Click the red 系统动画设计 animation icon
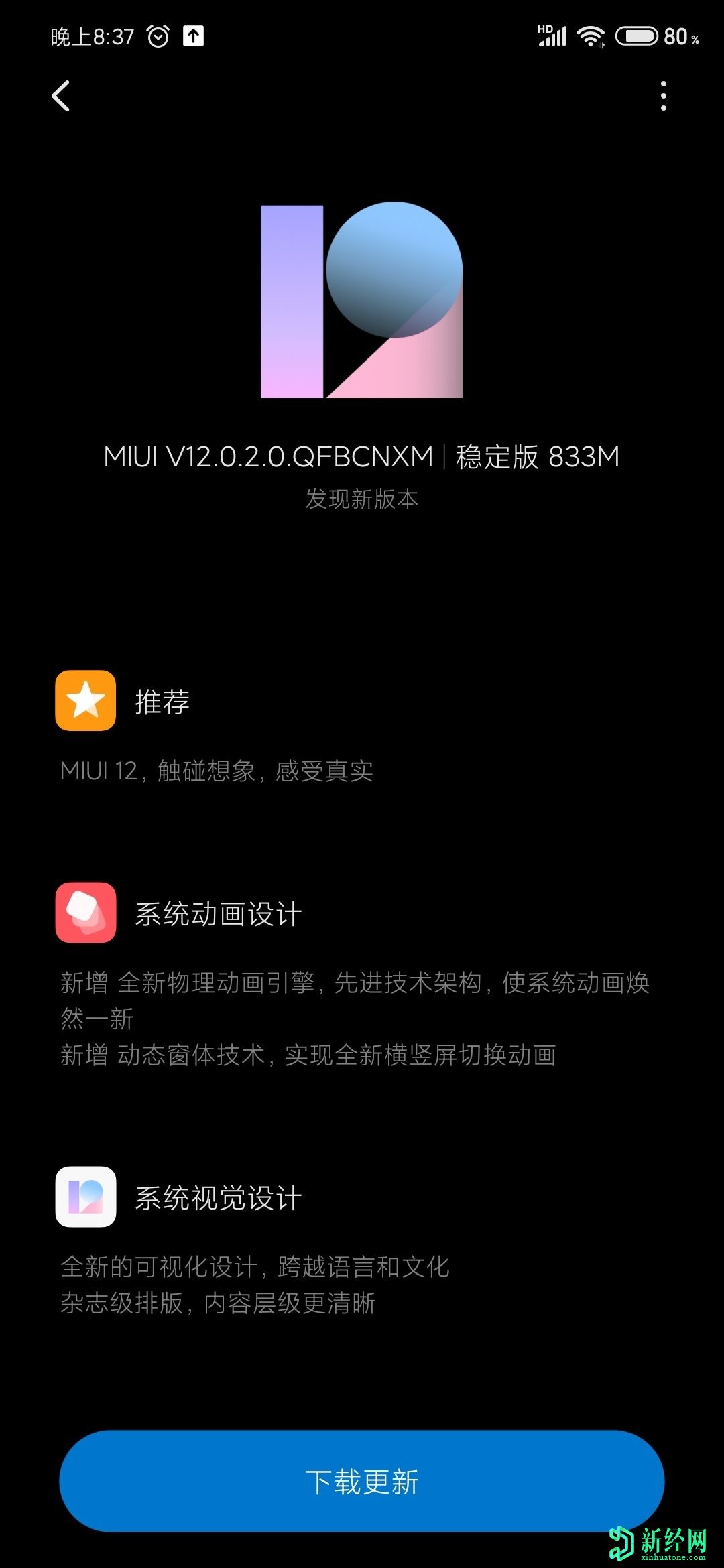 86,911
